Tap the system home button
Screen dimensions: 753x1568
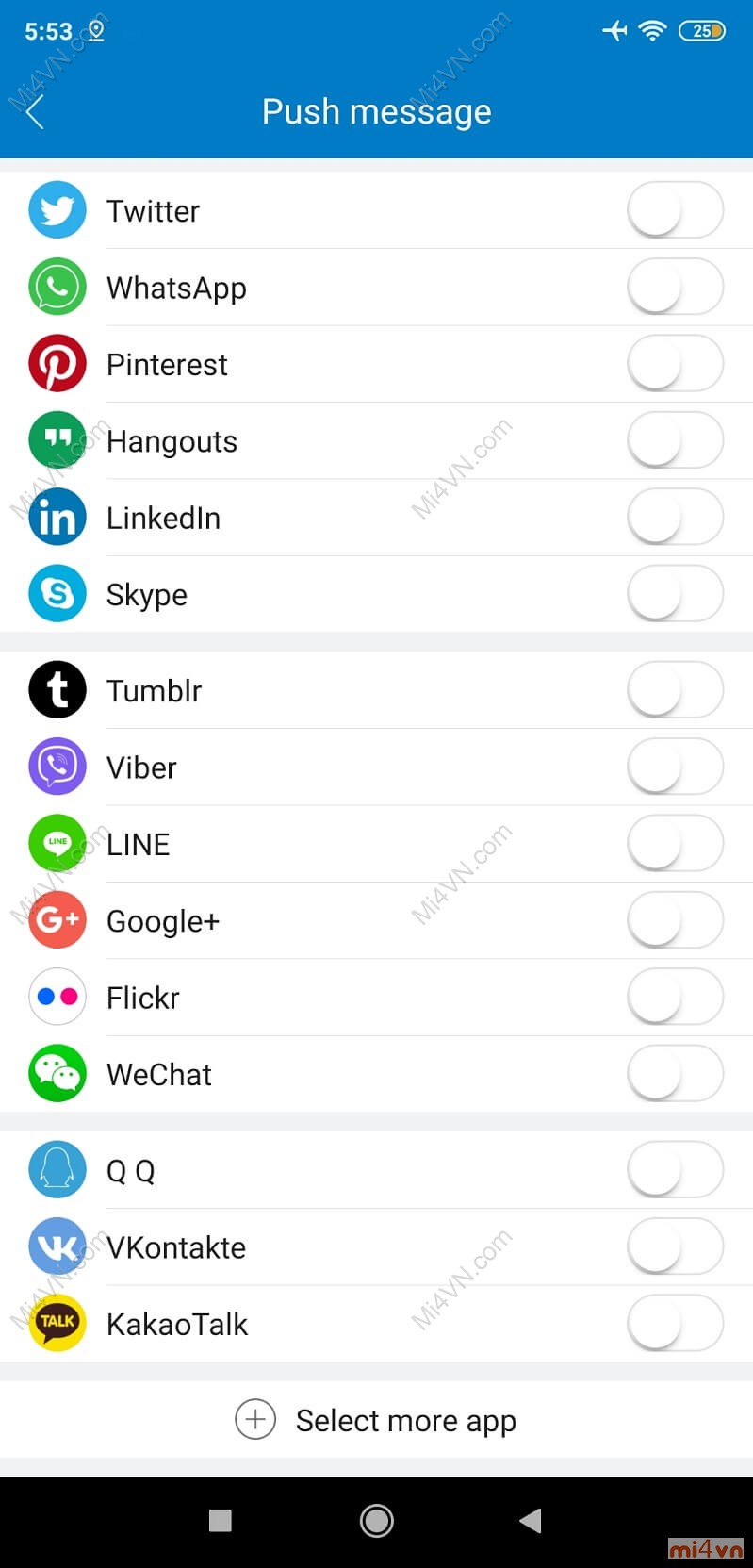click(376, 1520)
